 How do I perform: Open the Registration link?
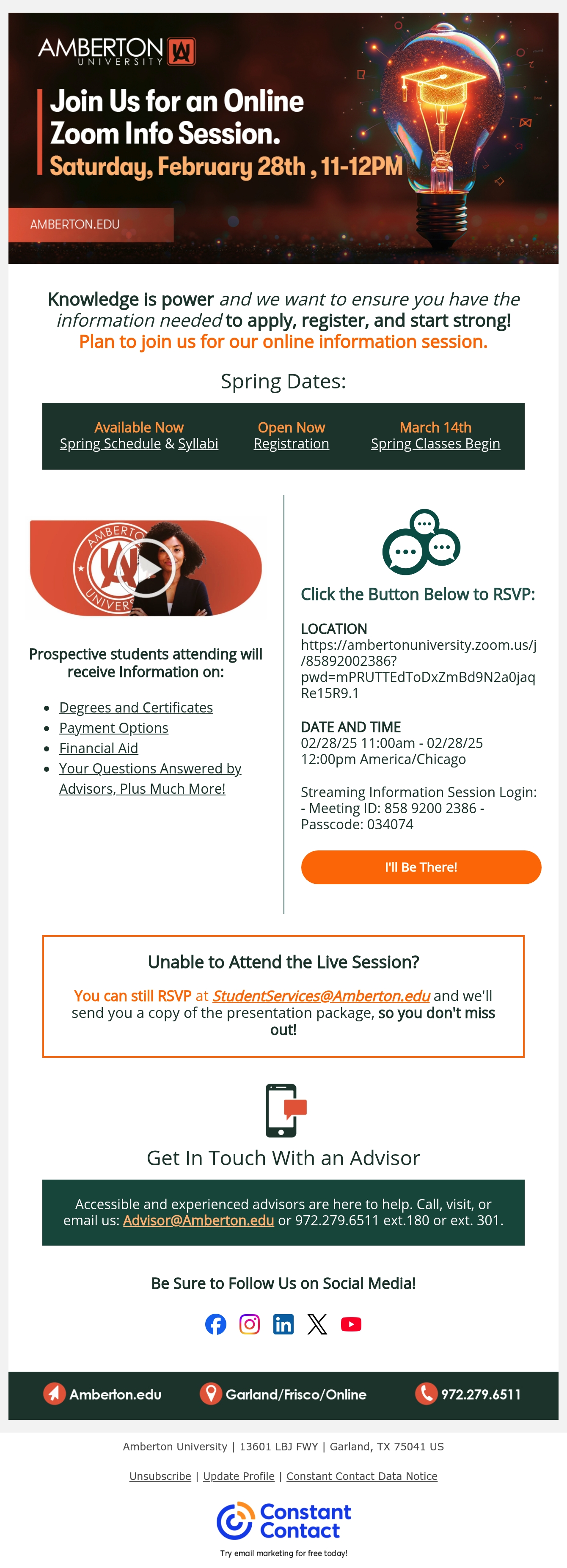coord(291,444)
